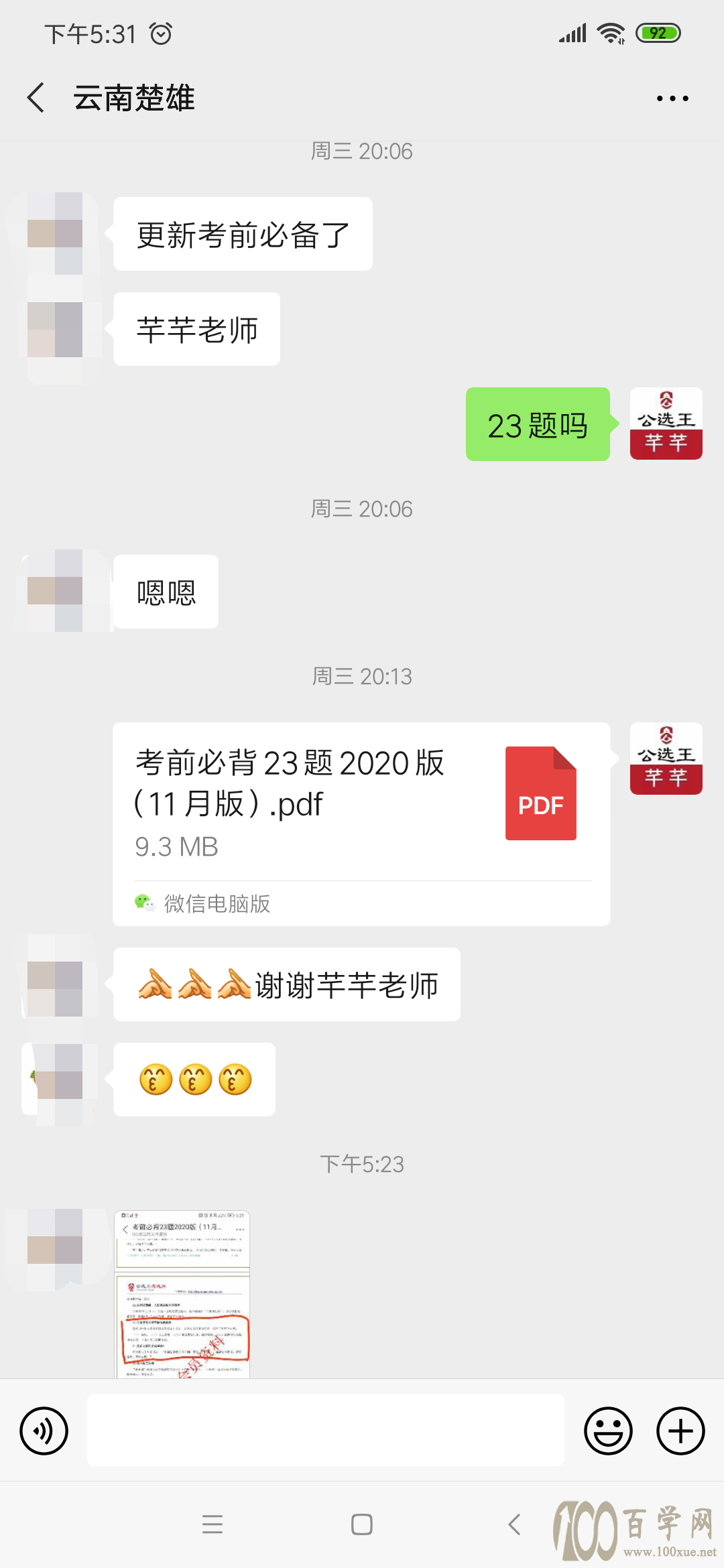Tap the message text field
Screen dimensions: 724x1568
pos(325,1431)
